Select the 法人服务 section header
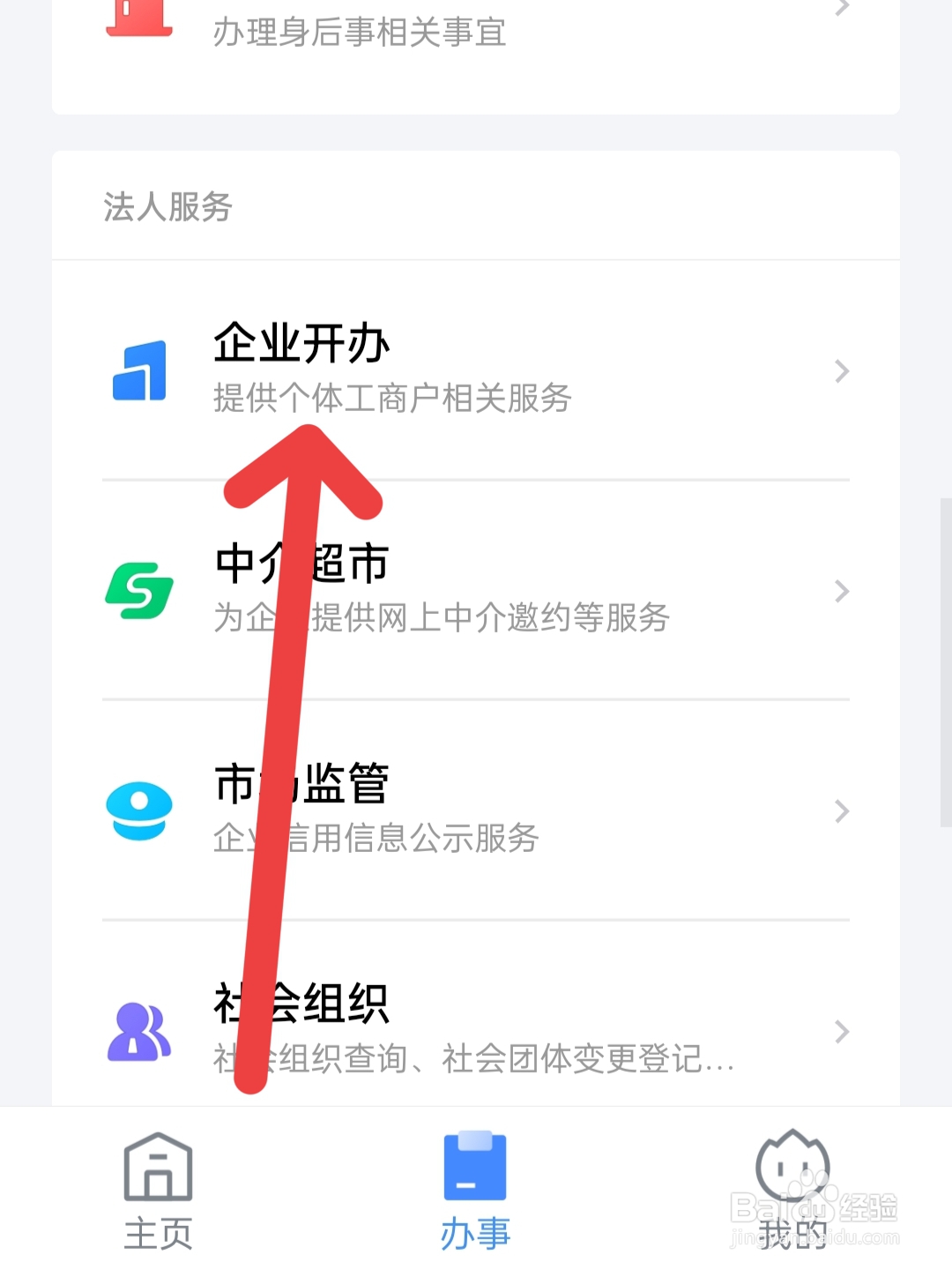This screenshot has height=1270, width=952. point(167,208)
